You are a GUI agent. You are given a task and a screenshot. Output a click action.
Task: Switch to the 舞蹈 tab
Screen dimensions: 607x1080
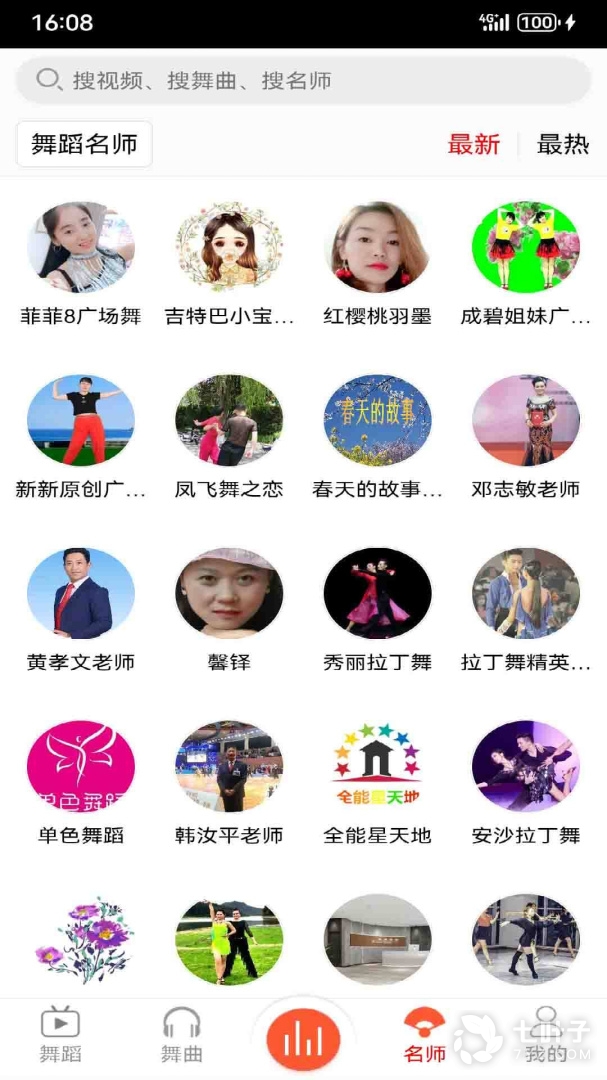tap(60, 1035)
